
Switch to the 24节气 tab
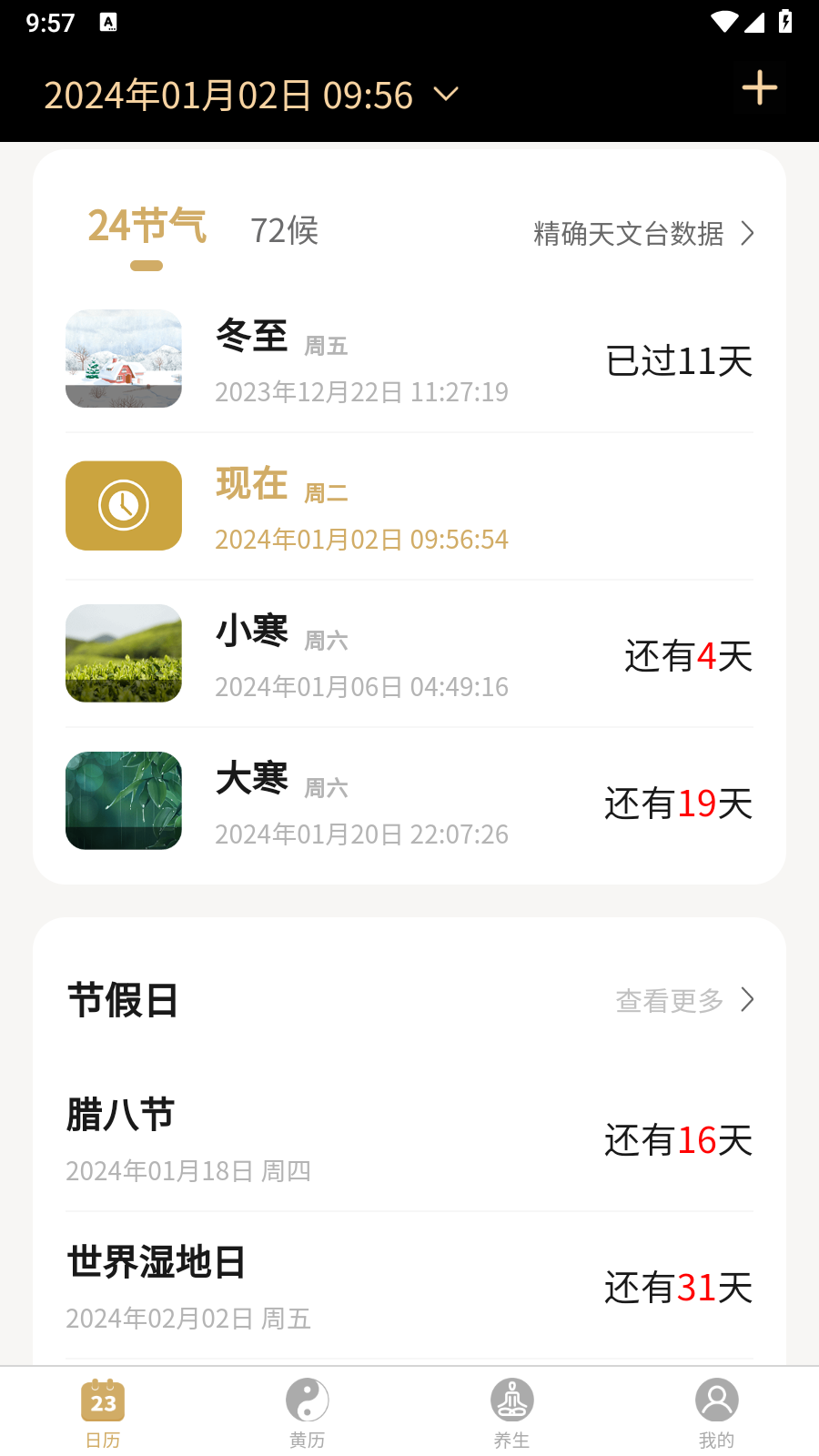pos(146,227)
